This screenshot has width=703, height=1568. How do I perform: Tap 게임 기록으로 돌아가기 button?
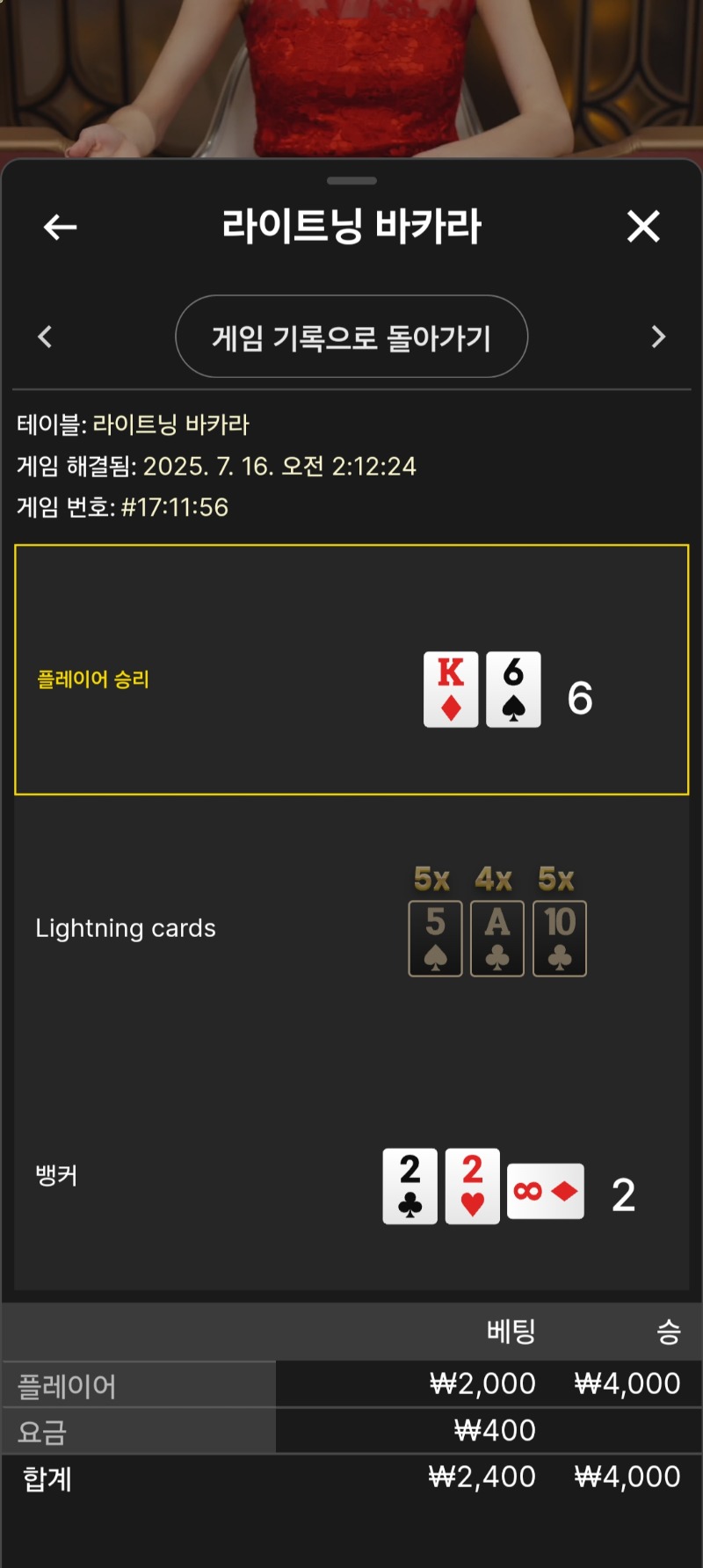click(351, 337)
